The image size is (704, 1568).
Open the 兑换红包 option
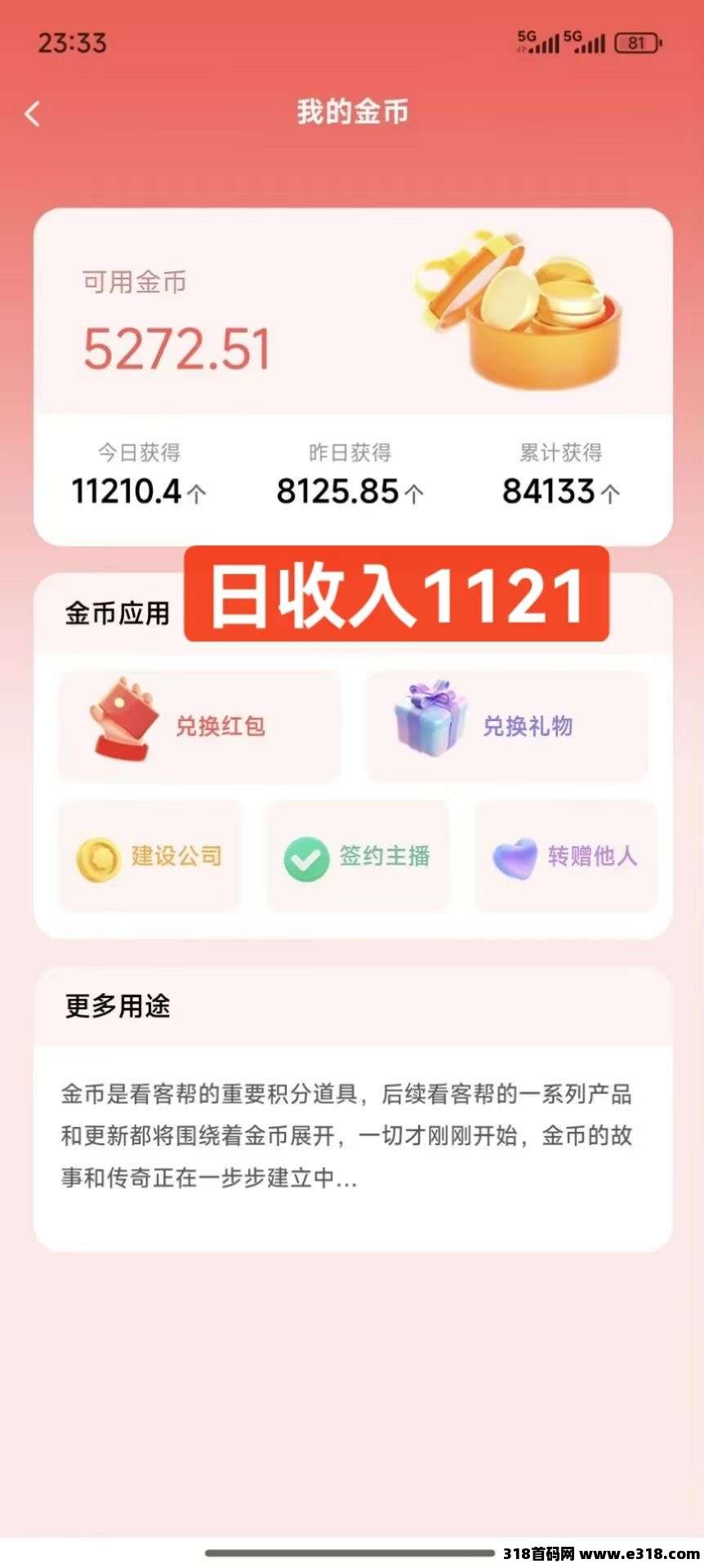(x=198, y=726)
